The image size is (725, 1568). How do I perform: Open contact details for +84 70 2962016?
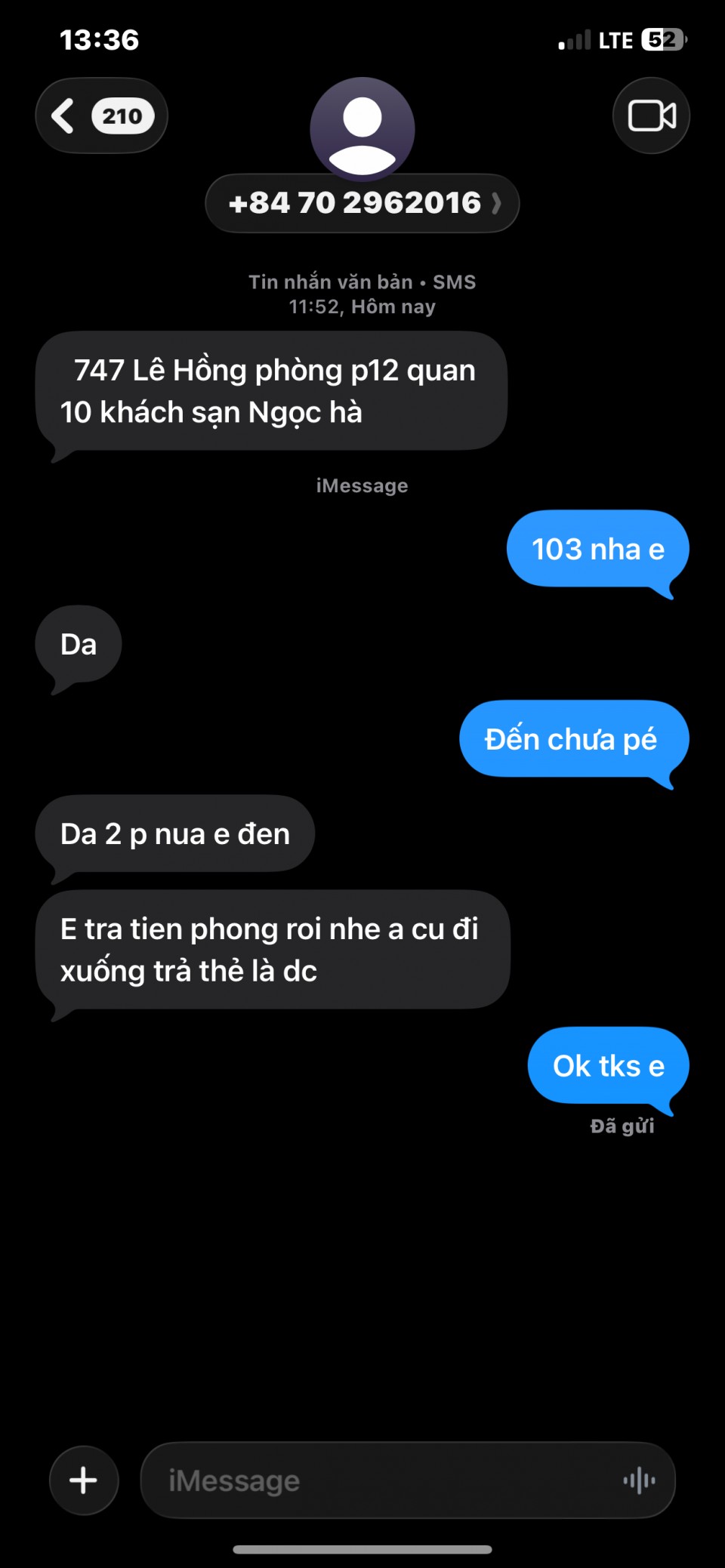362,203
